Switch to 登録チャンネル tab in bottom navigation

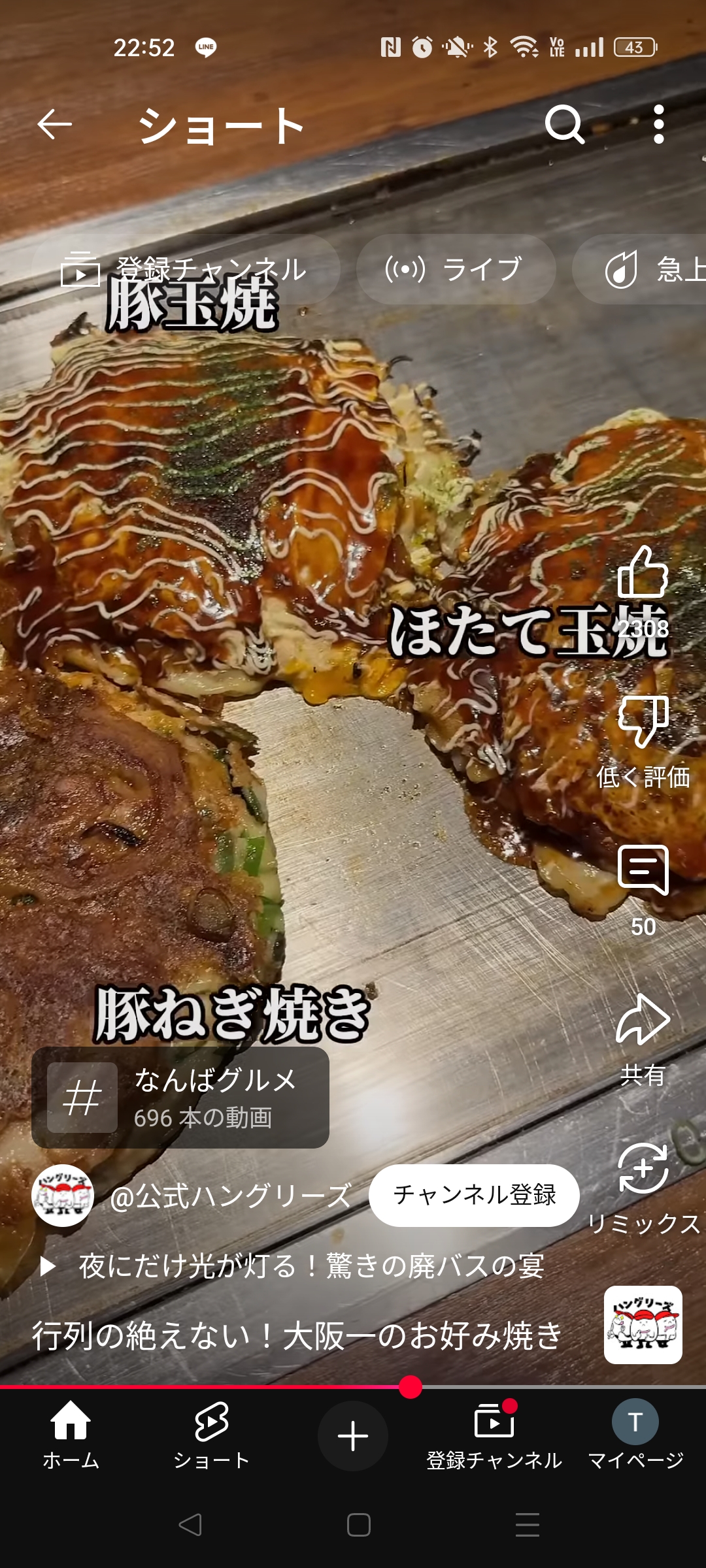[x=494, y=1435]
